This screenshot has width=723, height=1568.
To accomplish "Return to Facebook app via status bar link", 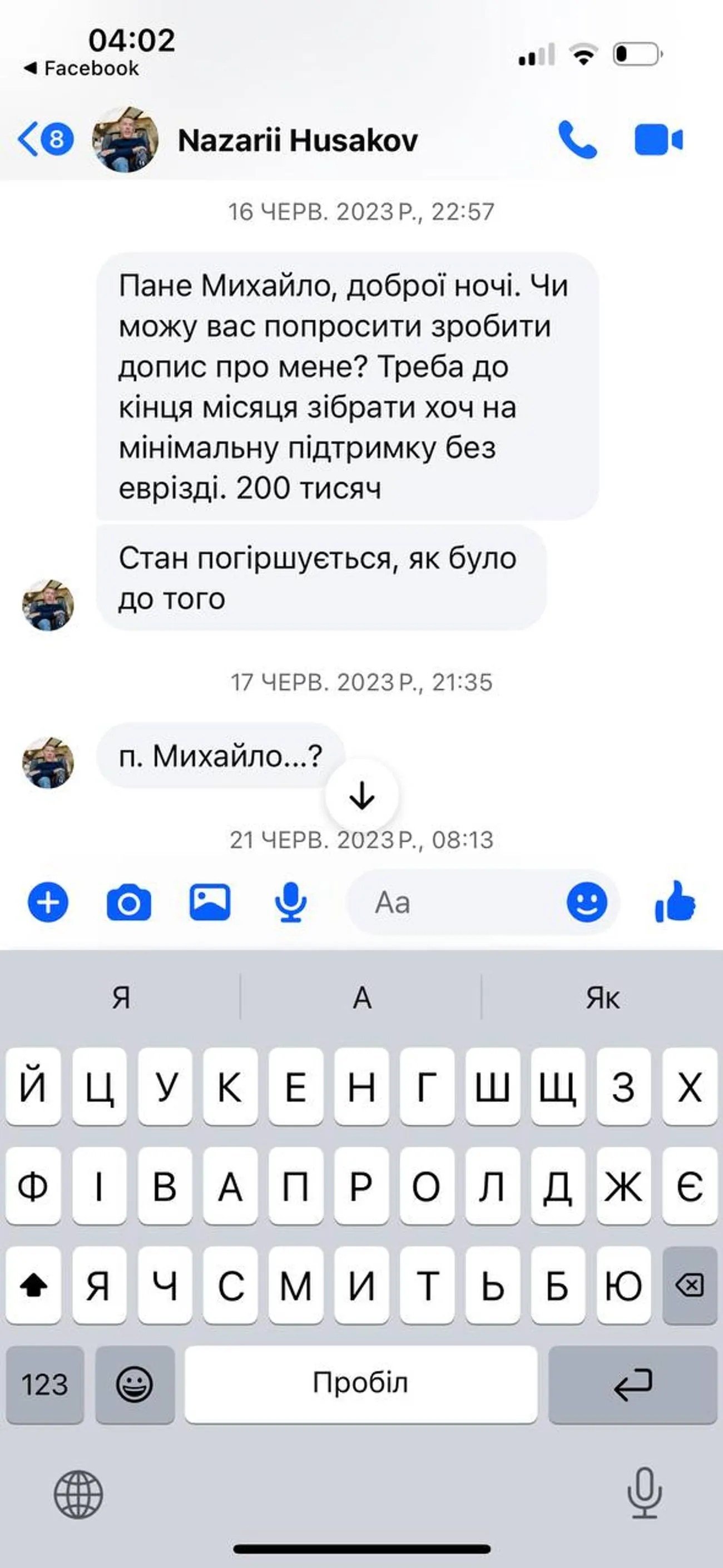I will coord(82,68).
